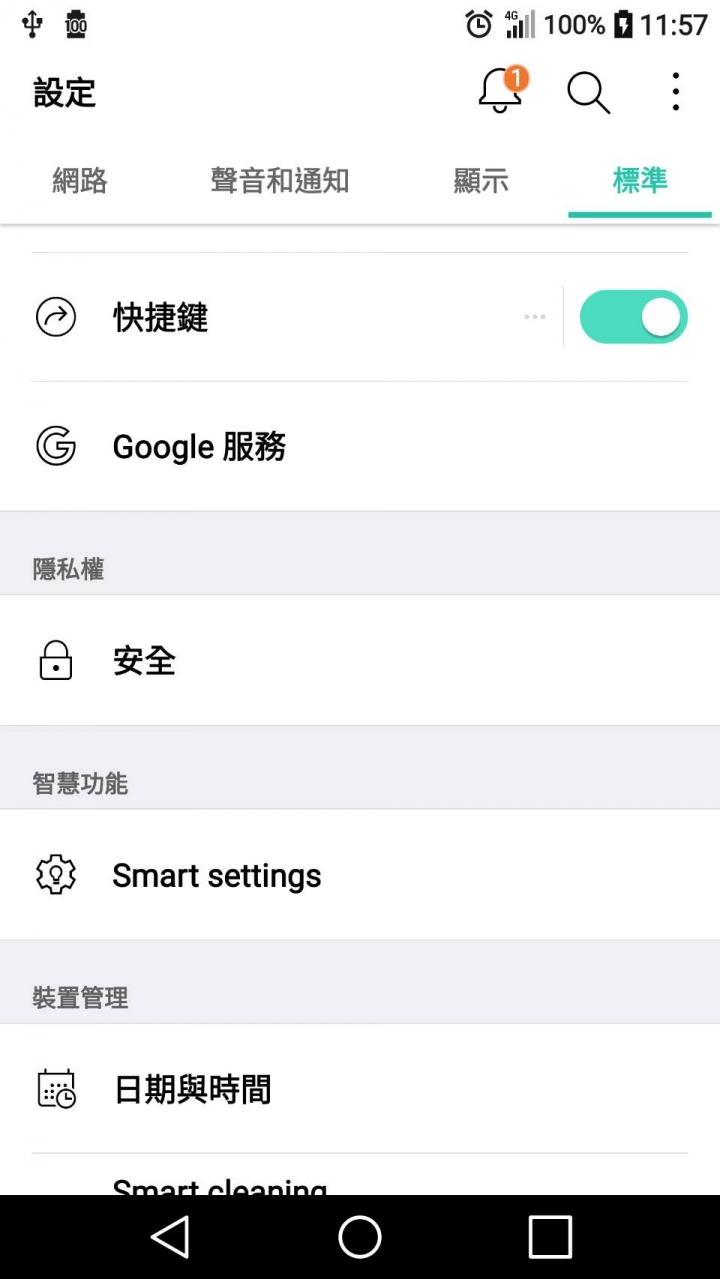The height and width of the screenshot is (1279, 720).
Task: Open Google 服務
Action: click(x=360, y=446)
